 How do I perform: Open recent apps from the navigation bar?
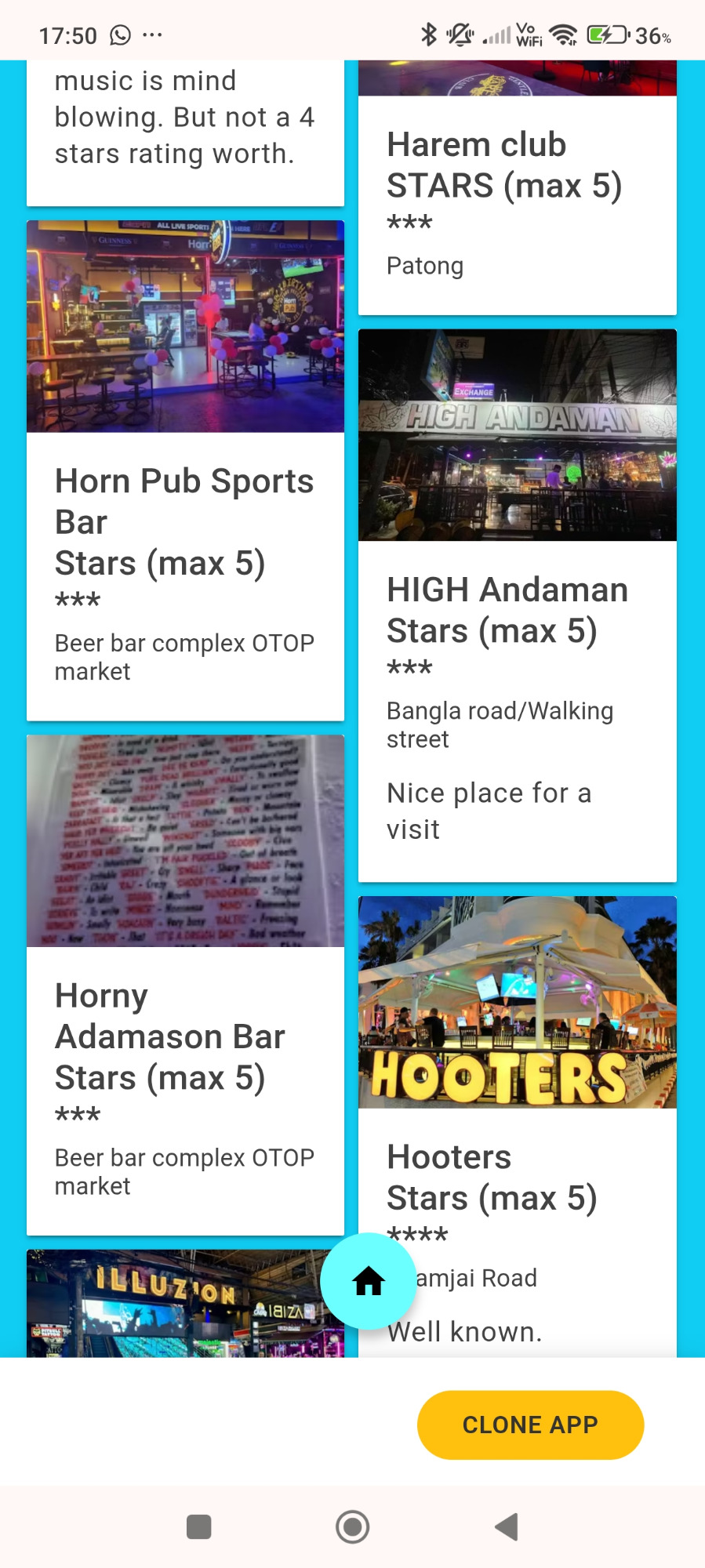pyautogui.click(x=199, y=1526)
